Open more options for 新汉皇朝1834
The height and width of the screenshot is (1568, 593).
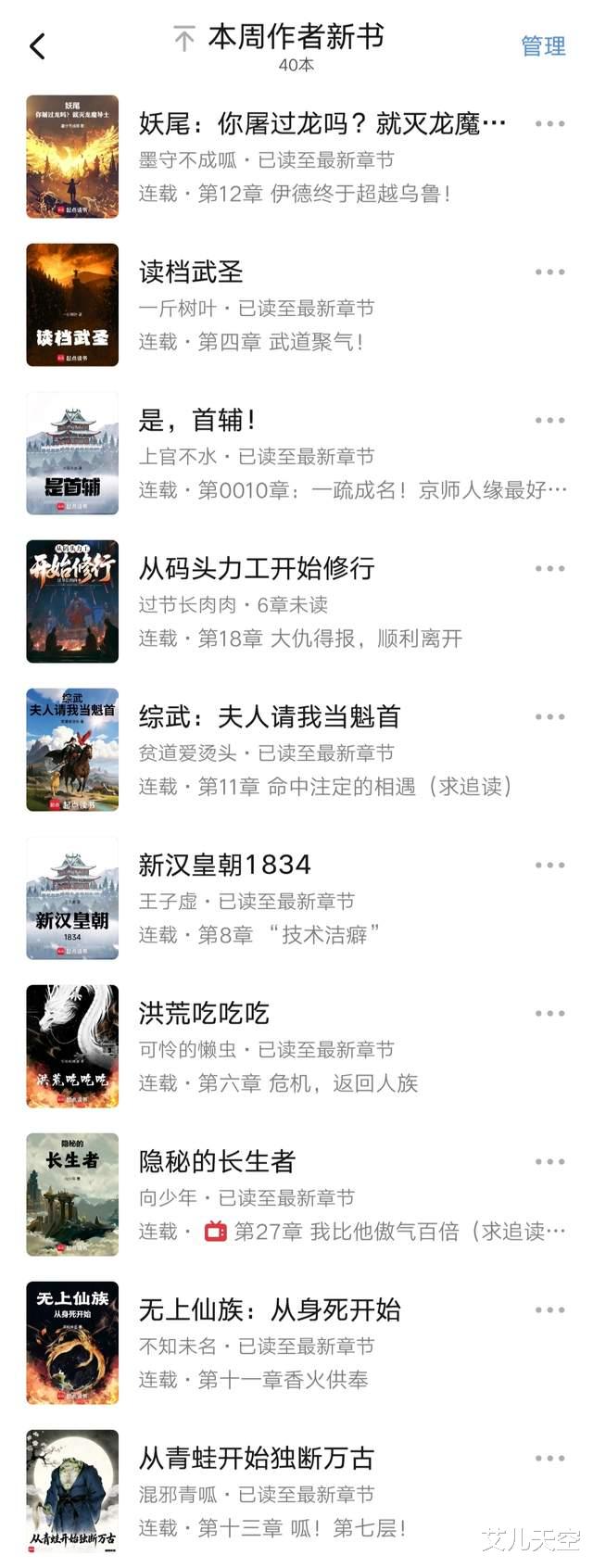549,865
